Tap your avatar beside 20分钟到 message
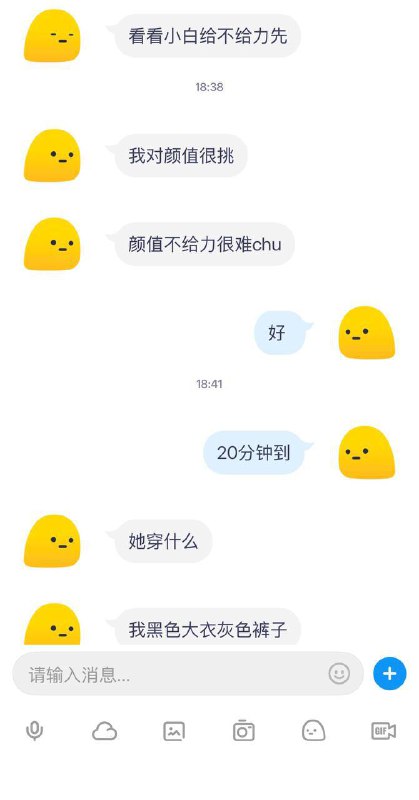The height and width of the screenshot is (800, 419). point(366,452)
